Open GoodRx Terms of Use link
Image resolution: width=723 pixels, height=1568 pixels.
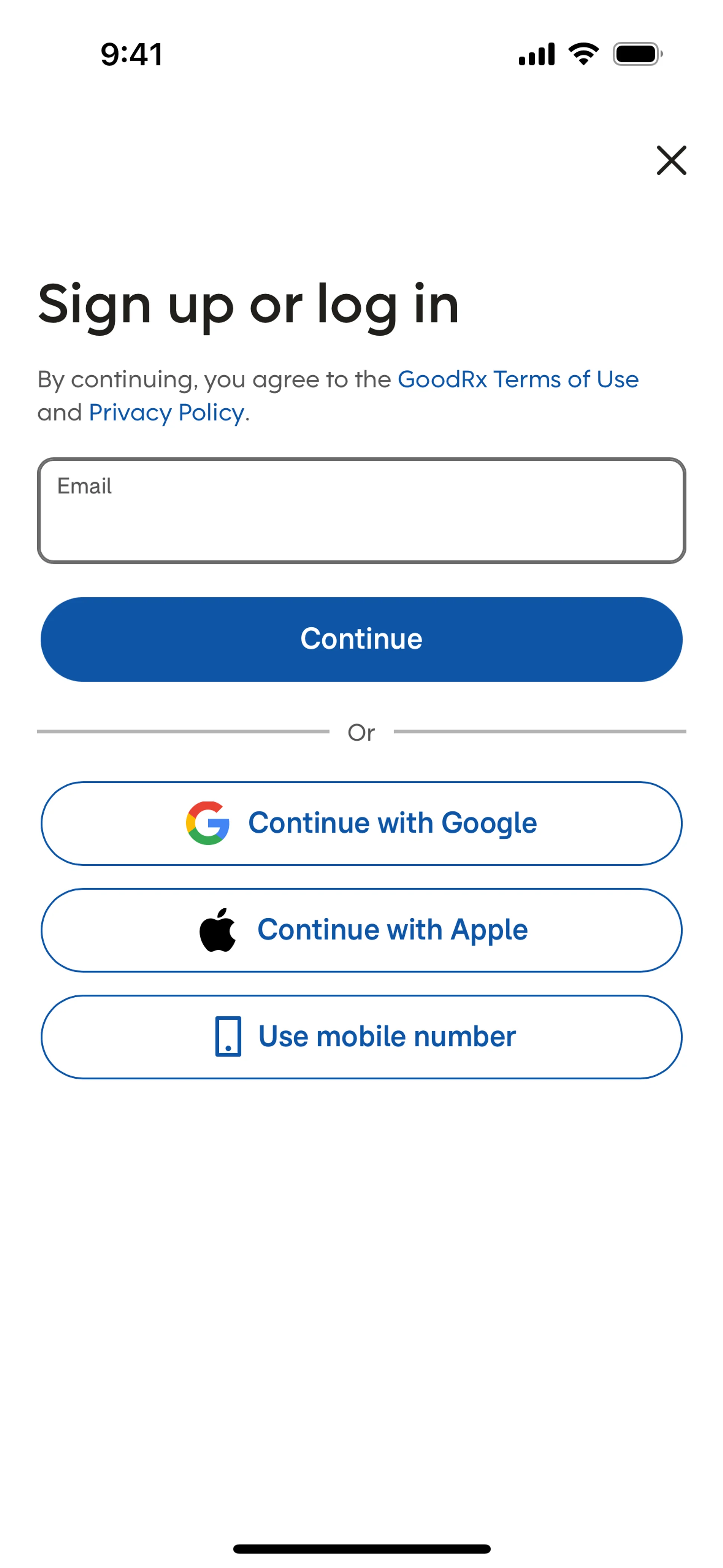(517, 379)
